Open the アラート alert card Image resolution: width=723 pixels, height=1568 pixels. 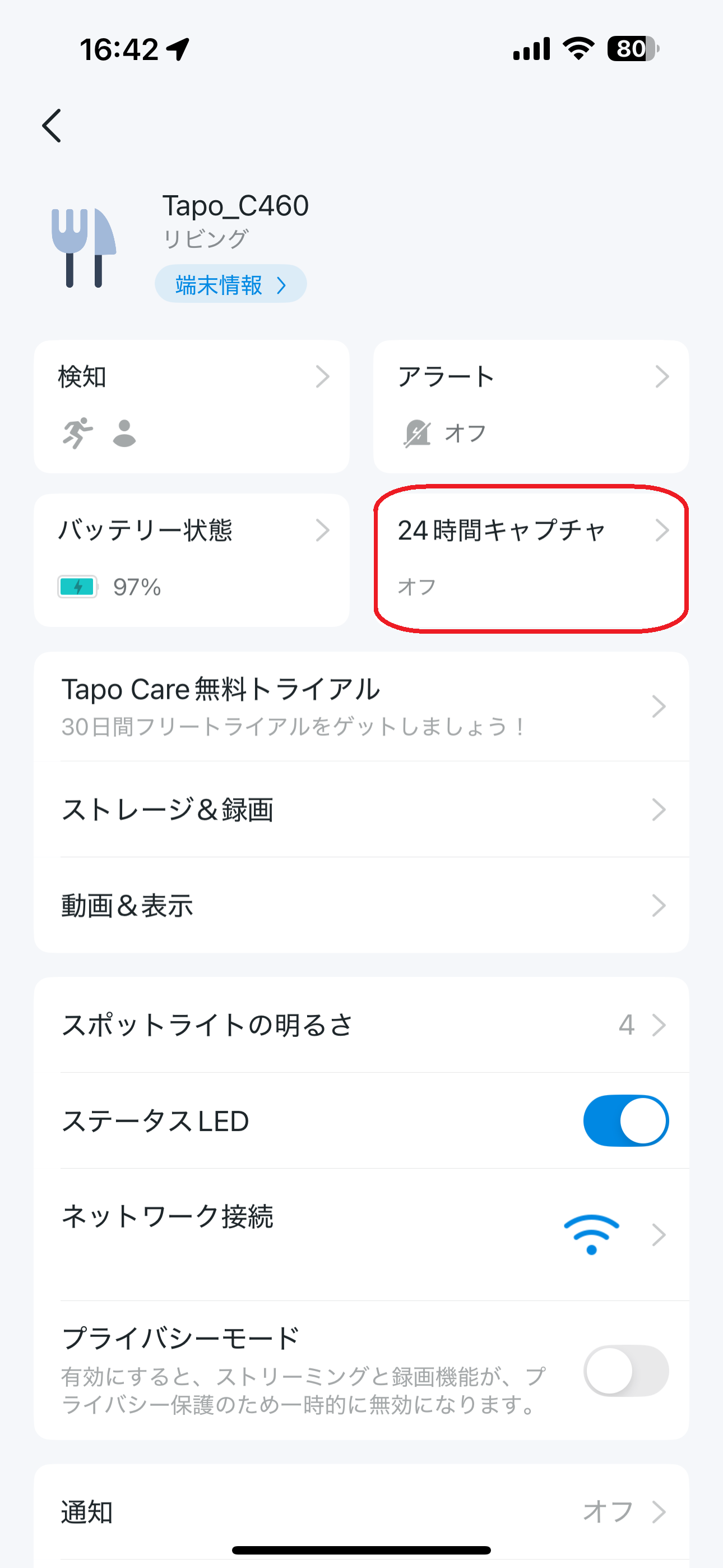[531, 407]
